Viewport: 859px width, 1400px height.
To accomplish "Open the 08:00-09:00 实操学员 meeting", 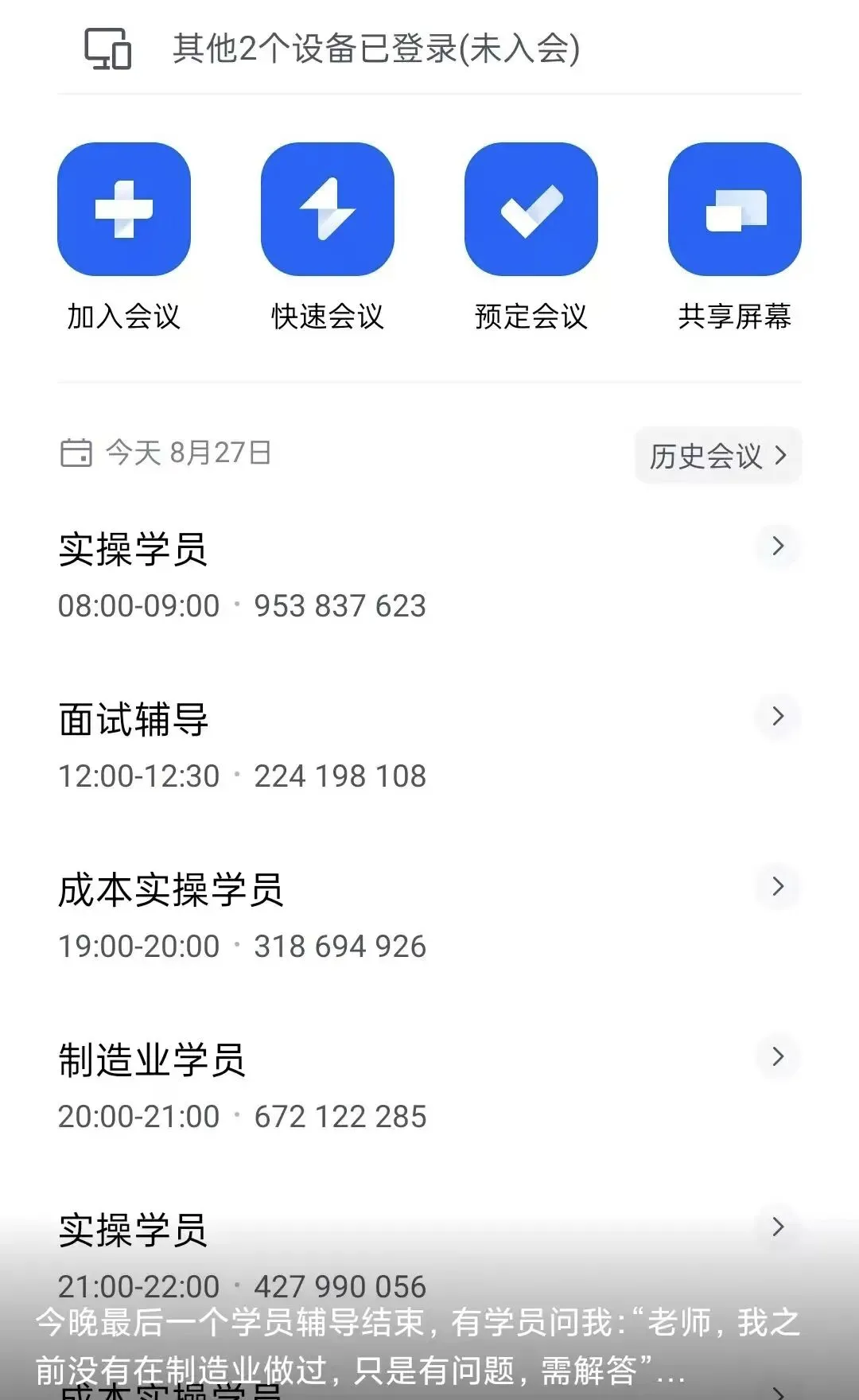I will click(x=429, y=576).
